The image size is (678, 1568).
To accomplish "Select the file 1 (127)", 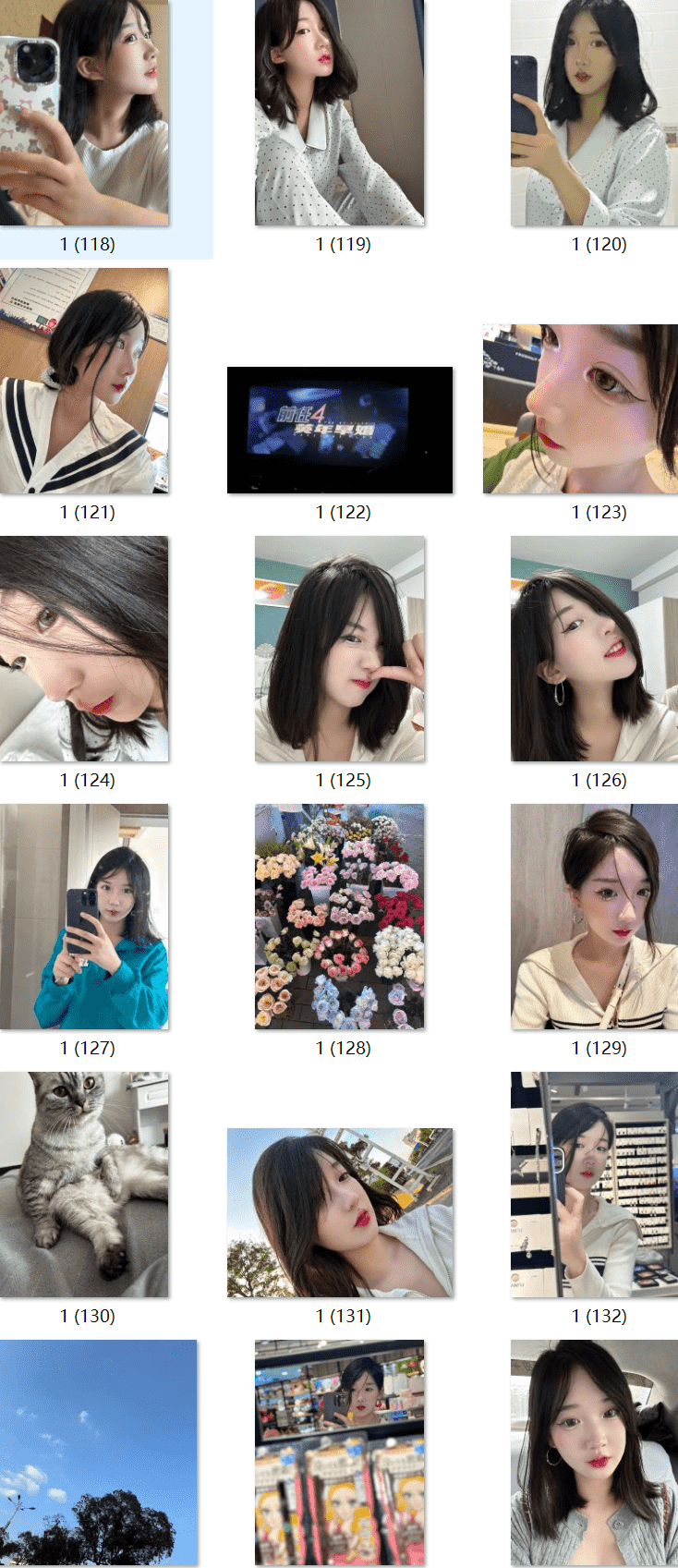I will coord(84,917).
